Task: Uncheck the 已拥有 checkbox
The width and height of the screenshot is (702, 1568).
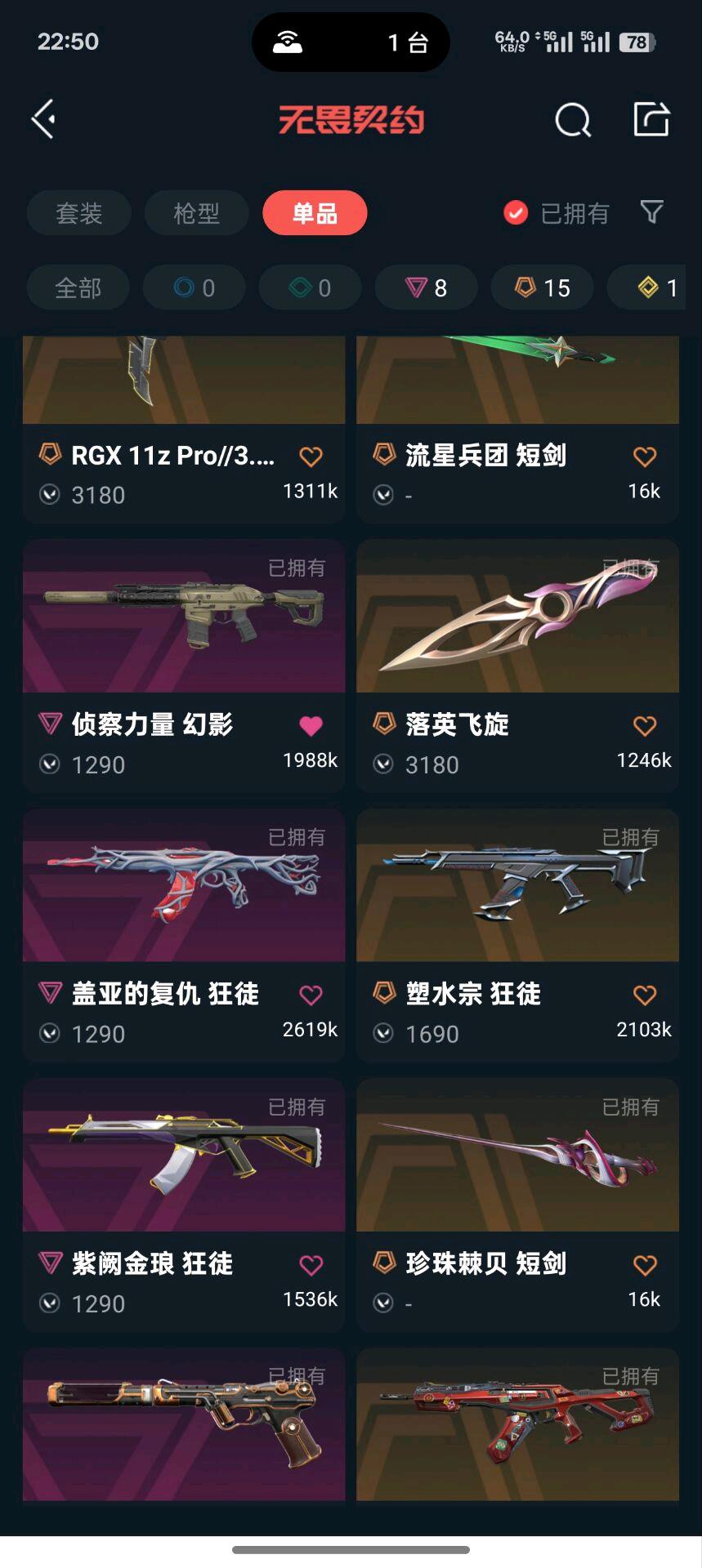Action: (516, 213)
